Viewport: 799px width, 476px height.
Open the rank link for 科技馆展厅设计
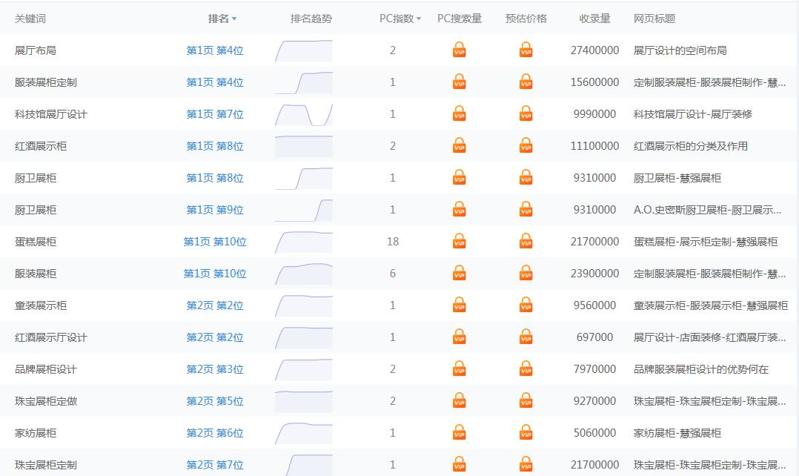click(x=214, y=114)
